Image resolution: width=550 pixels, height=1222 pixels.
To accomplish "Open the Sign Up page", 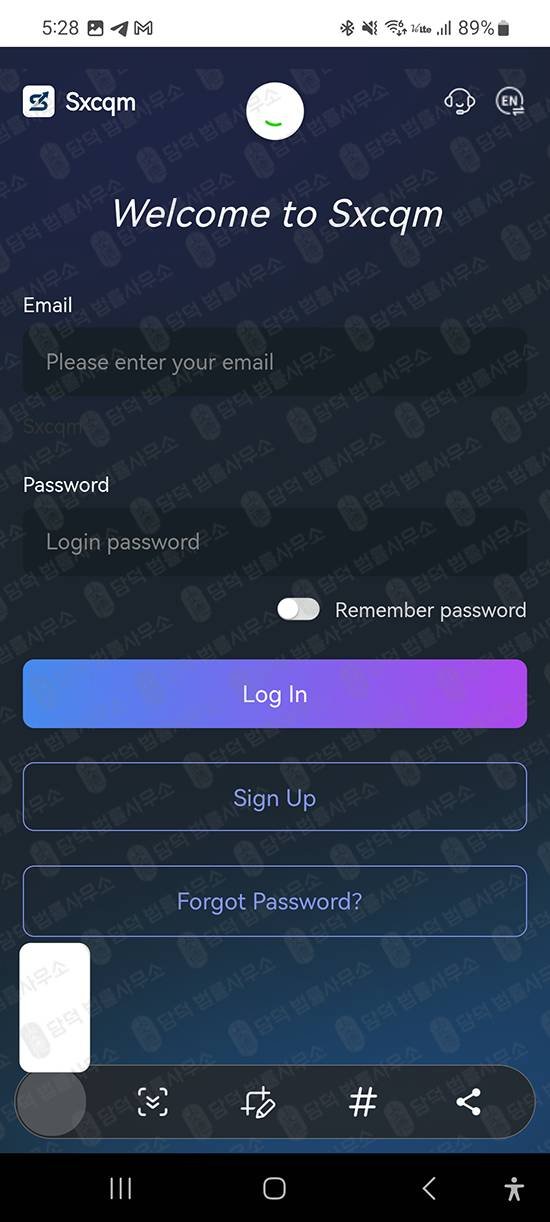I will [275, 797].
